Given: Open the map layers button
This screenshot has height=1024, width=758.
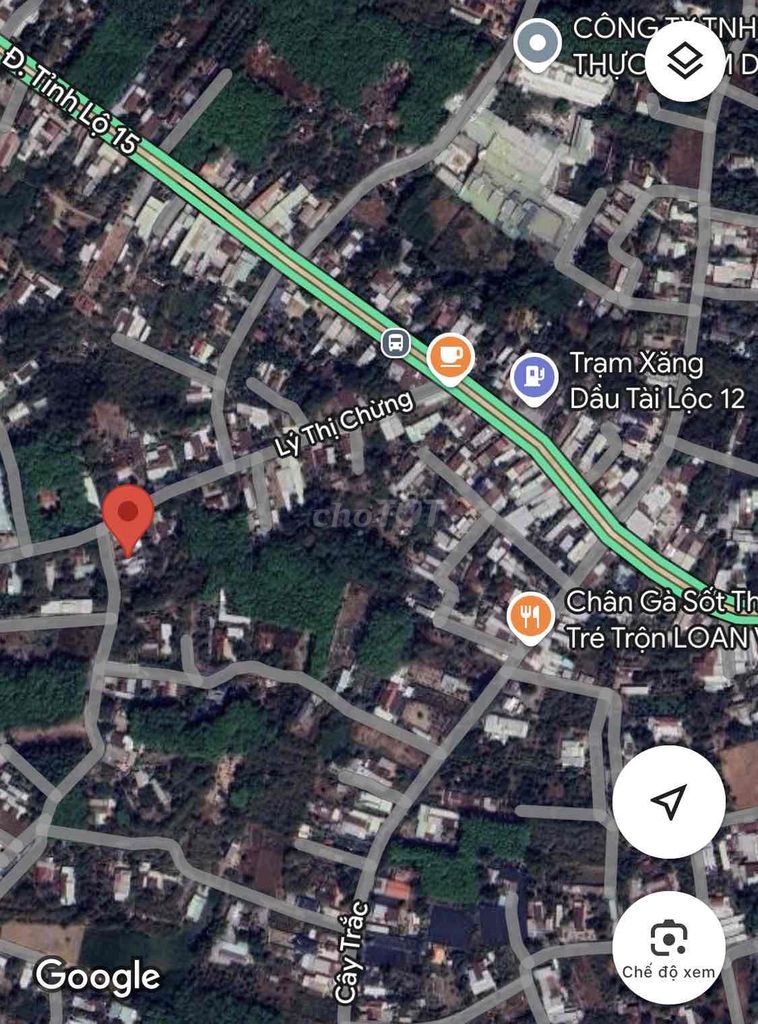Looking at the screenshot, I should 685,62.
